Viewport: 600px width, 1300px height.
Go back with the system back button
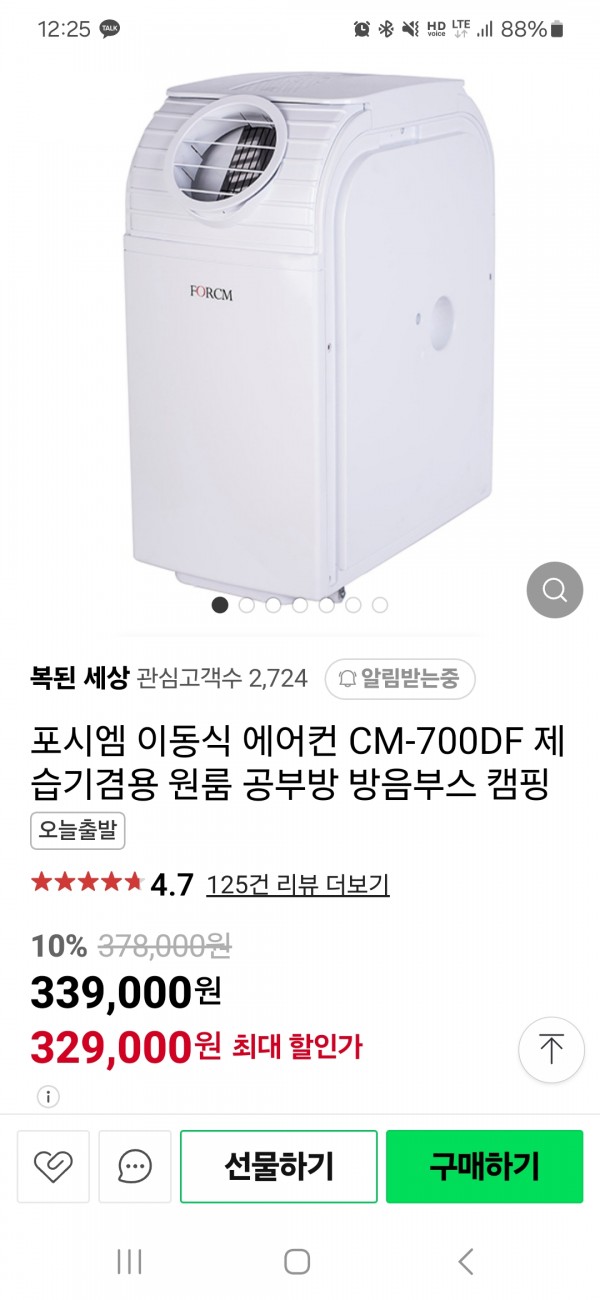[466, 1262]
